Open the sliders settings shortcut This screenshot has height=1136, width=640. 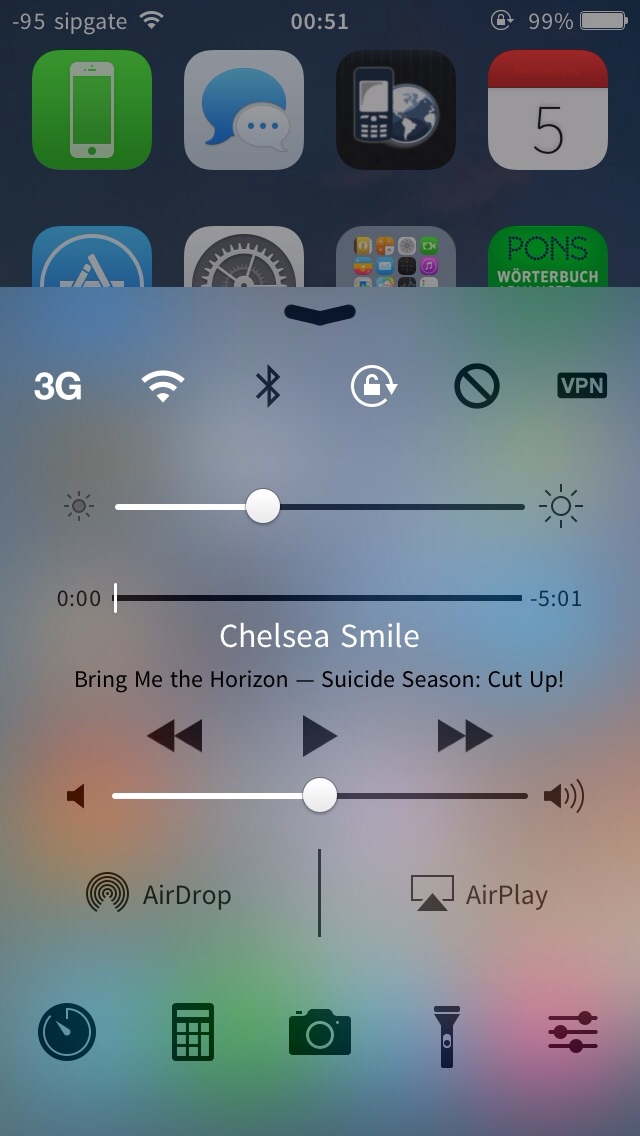click(x=573, y=1032)
